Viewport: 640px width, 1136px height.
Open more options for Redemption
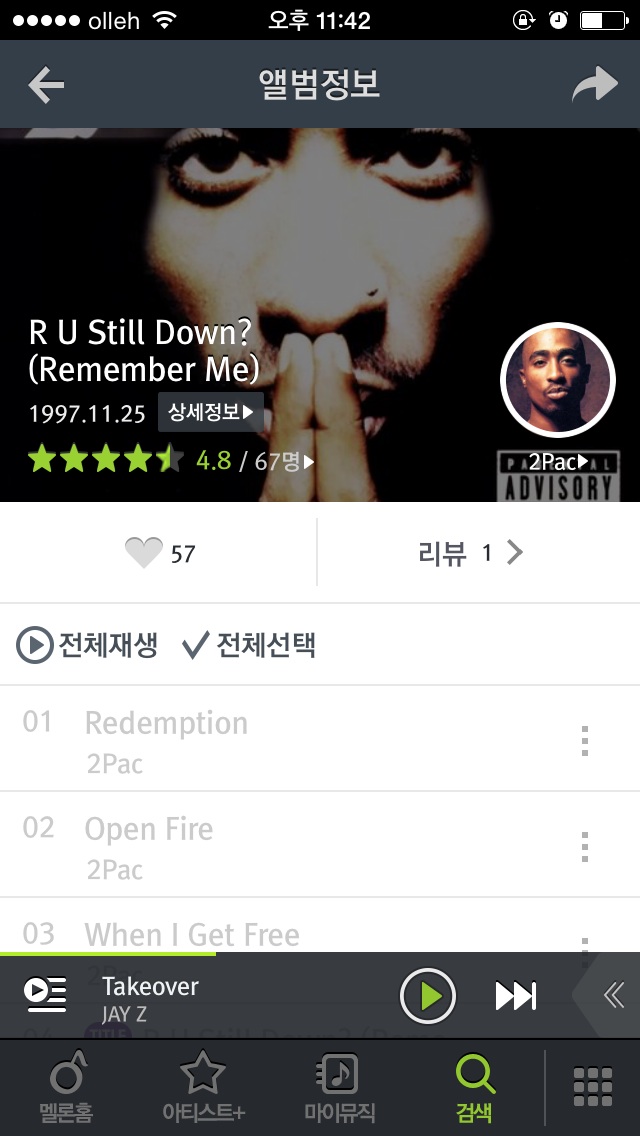[x=584, y=741]
